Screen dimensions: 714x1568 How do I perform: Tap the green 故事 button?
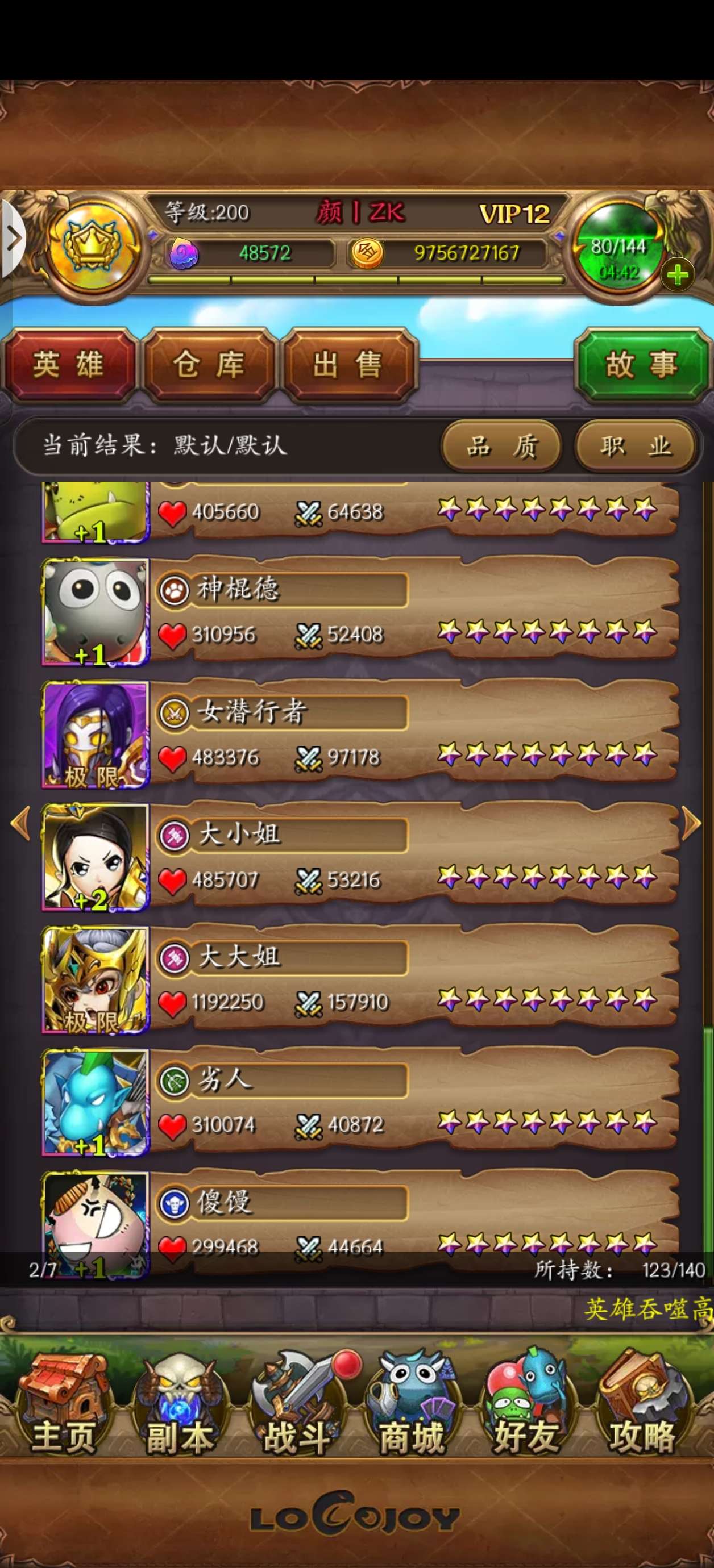tap(641, 365)
